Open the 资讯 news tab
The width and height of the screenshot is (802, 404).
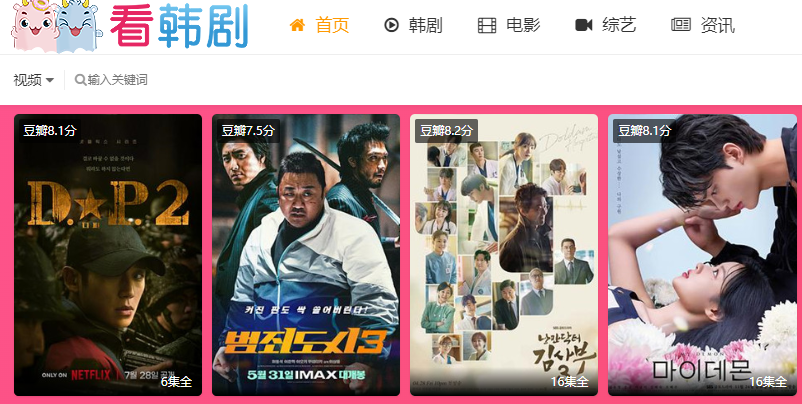click(703, 25)
